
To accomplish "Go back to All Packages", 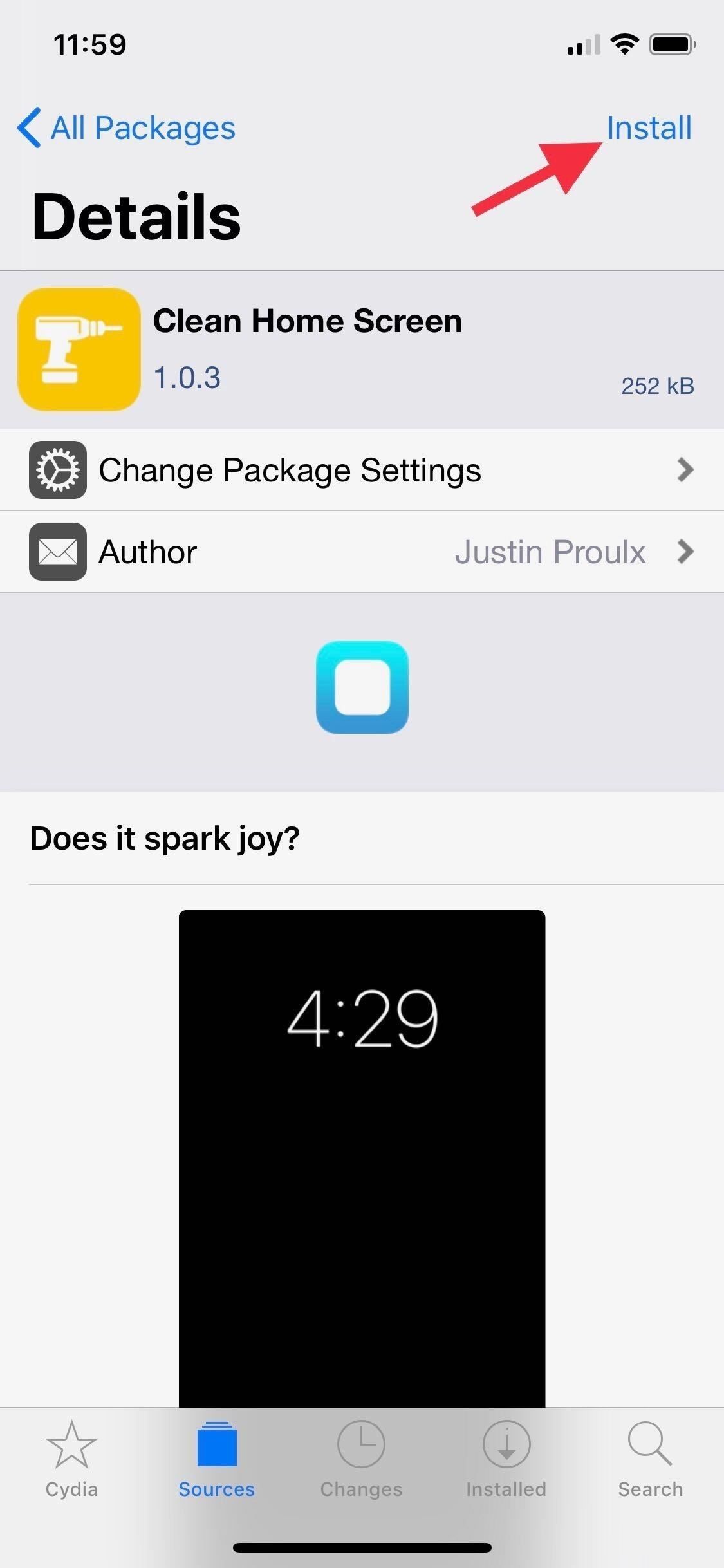I will 127,127.
